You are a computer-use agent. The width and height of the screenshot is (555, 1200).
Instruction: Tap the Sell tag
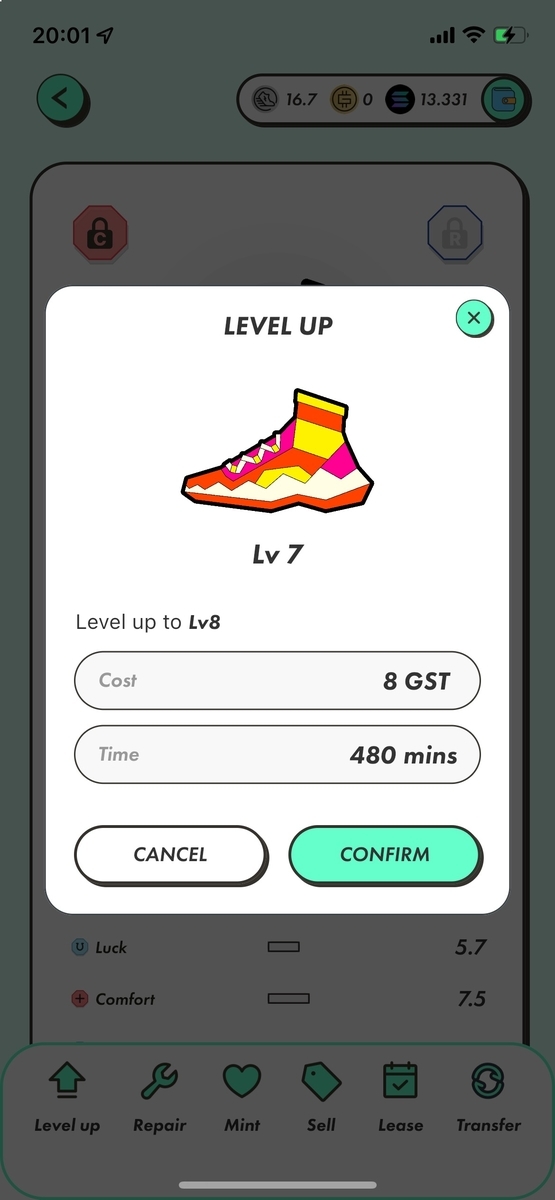pos(321,1097)
